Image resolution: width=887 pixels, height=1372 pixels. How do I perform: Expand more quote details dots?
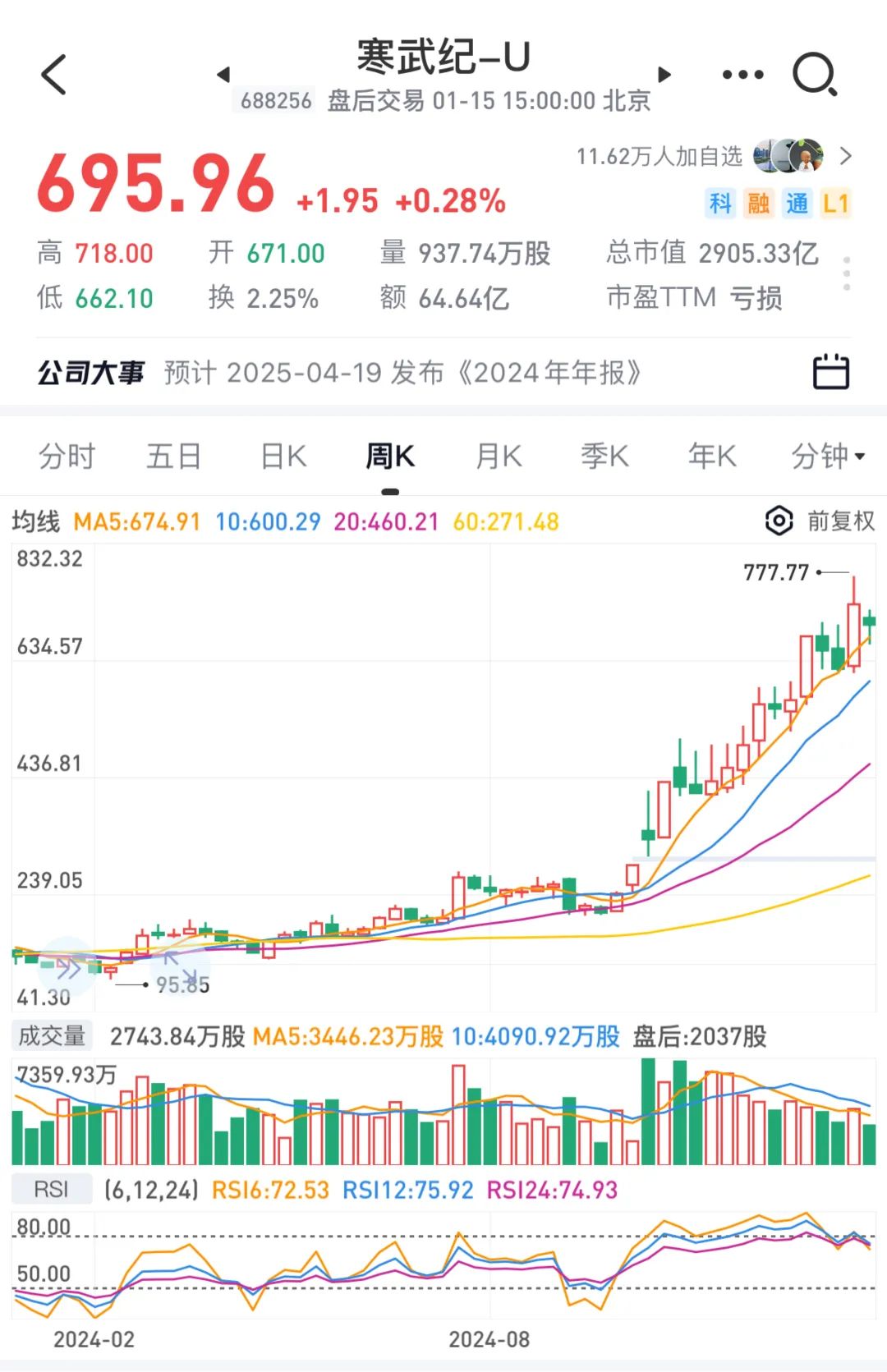coord(847,273)
